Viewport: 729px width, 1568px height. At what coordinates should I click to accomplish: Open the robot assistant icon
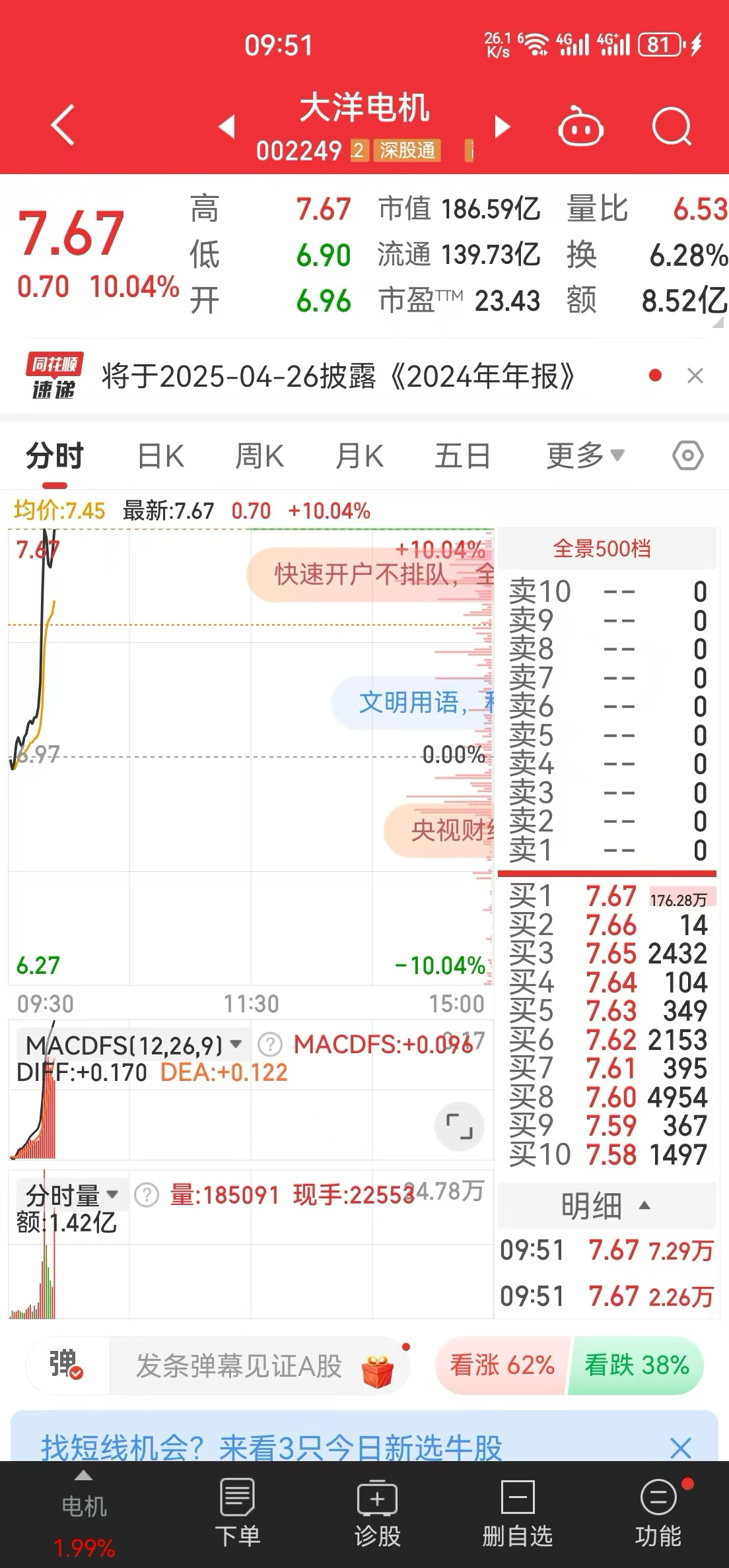pos(580,126)
